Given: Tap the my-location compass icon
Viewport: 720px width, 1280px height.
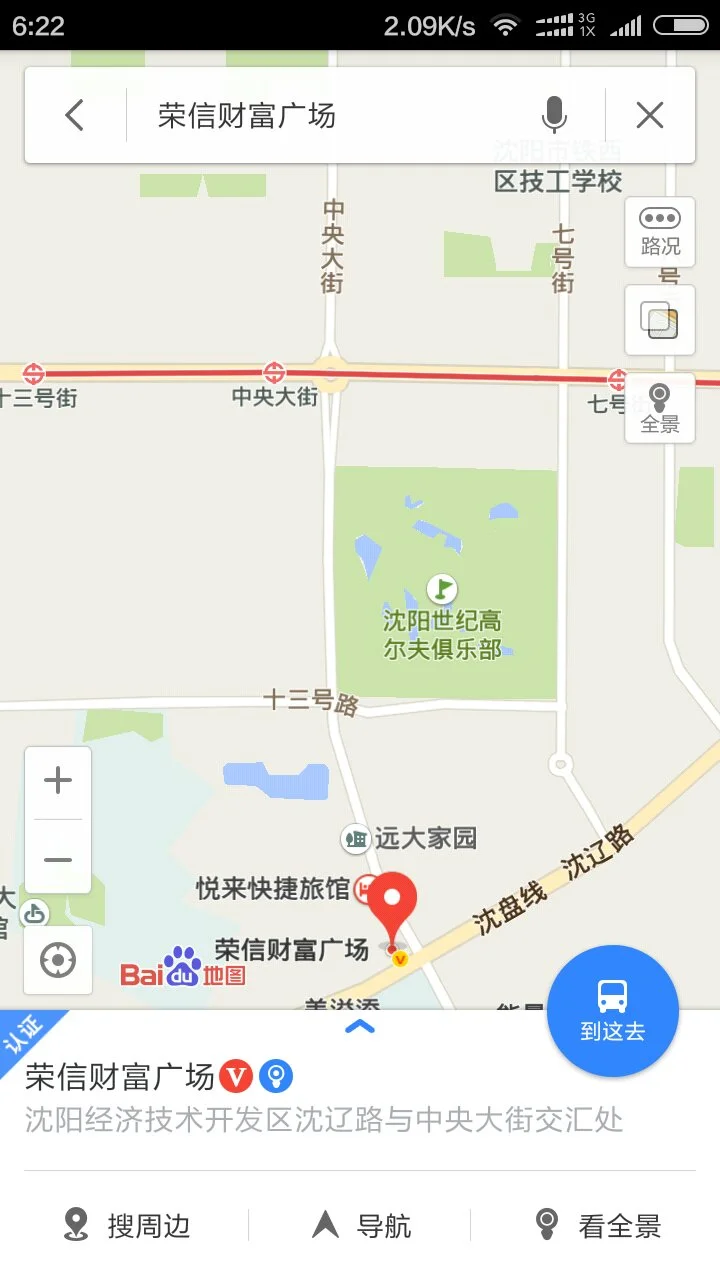Looking at the screenshot, I should pos(57,959).
